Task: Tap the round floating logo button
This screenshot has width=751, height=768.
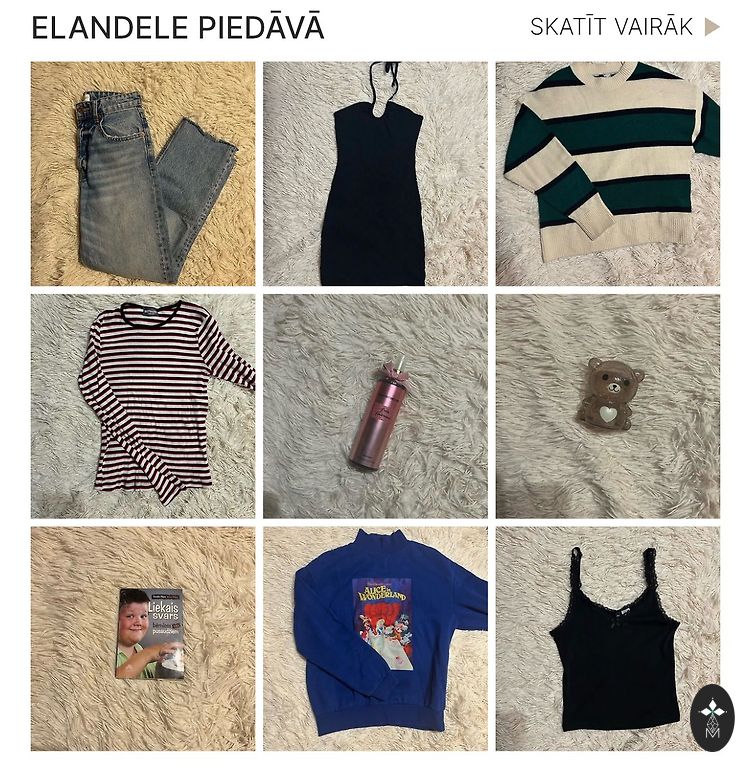Action: tap(712, 718)
